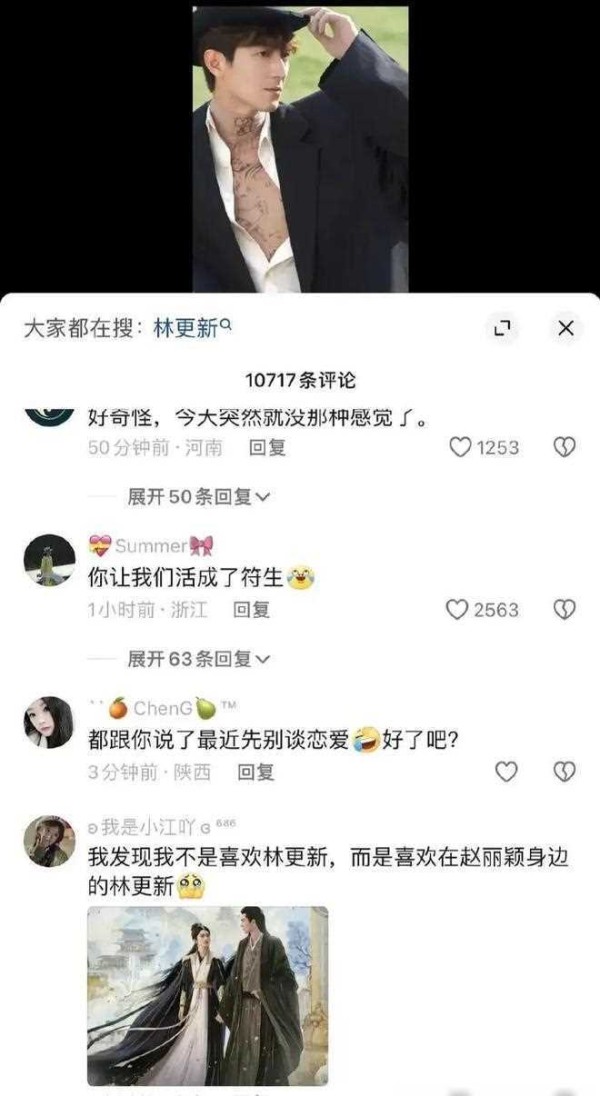Viewport: 600px width, 1096px height.
Task: Tap the video above the comments
Action: click(301, 149)
